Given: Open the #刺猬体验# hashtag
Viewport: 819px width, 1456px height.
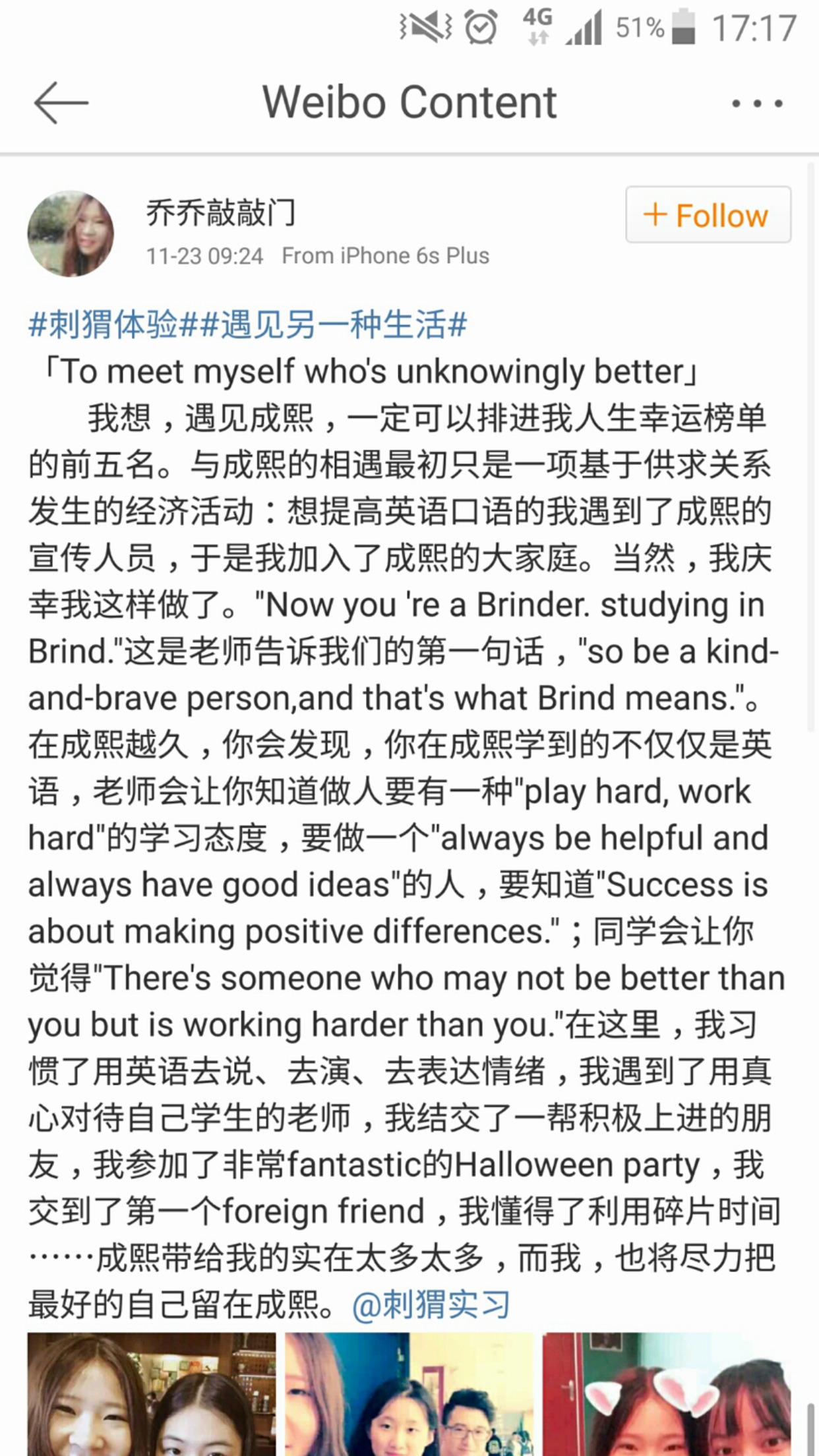Looking at the screenshot, I should tap(113, 325).
